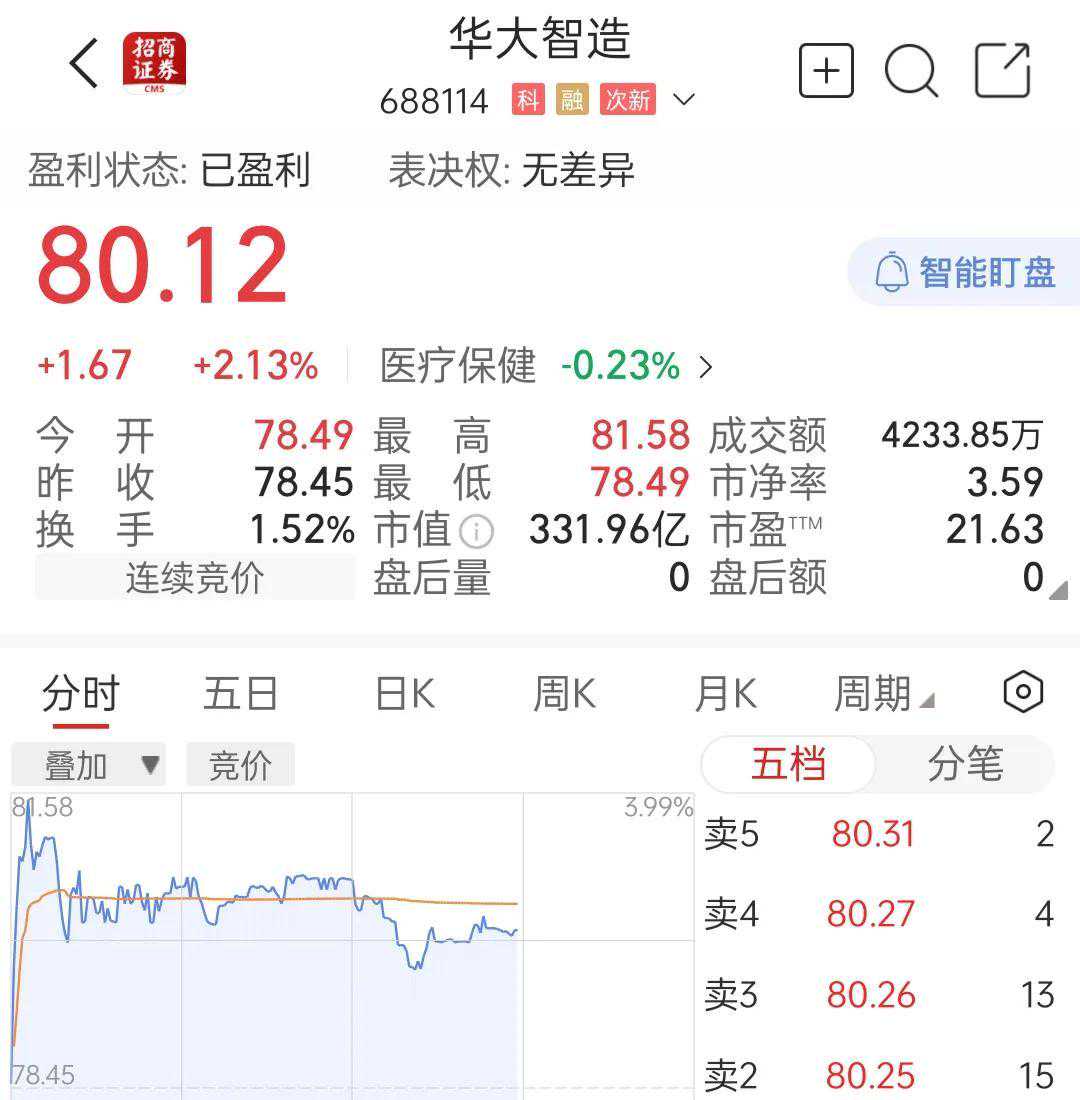Switch to the 分时 chart tab

(80, 693)
